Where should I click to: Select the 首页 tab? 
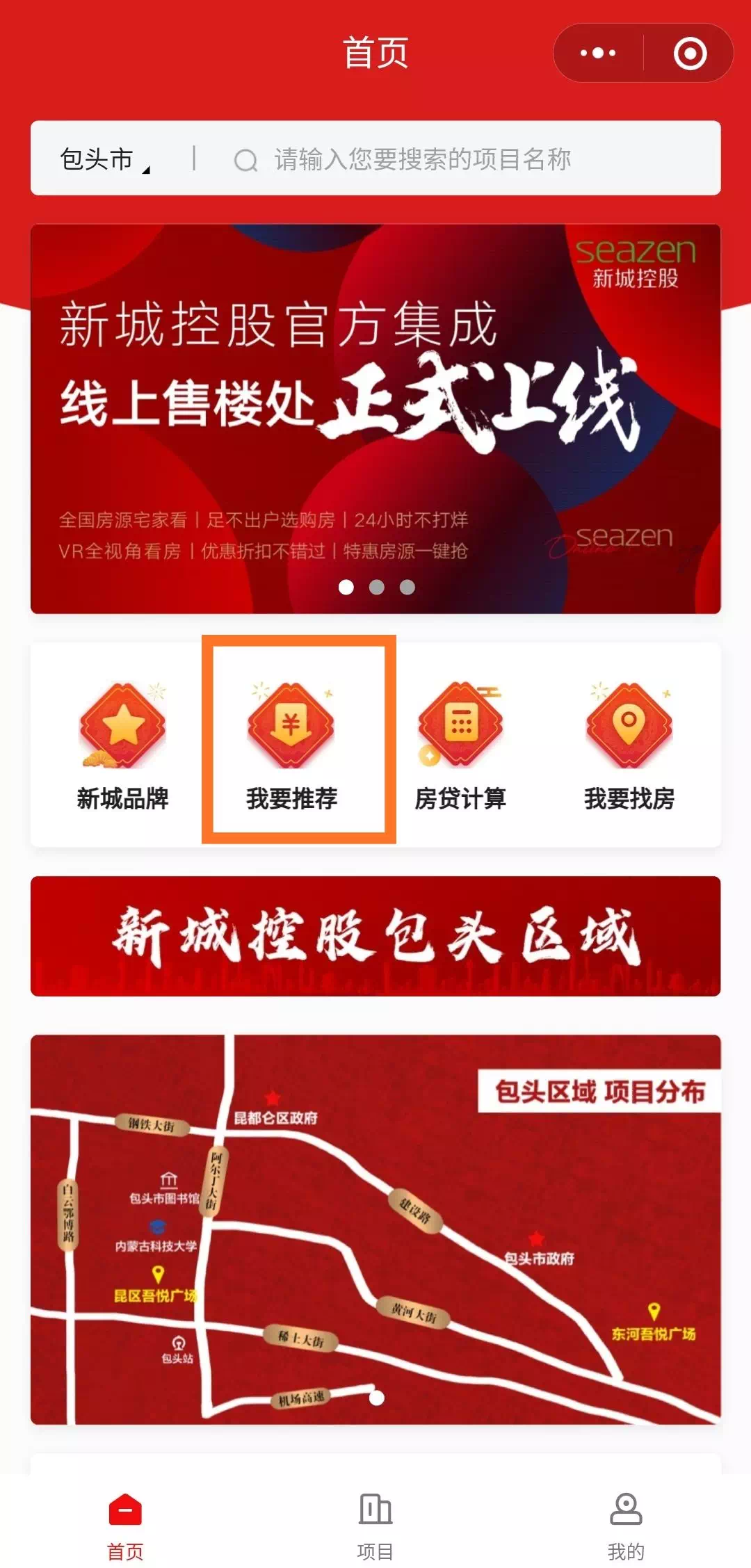click(125, 1521)
